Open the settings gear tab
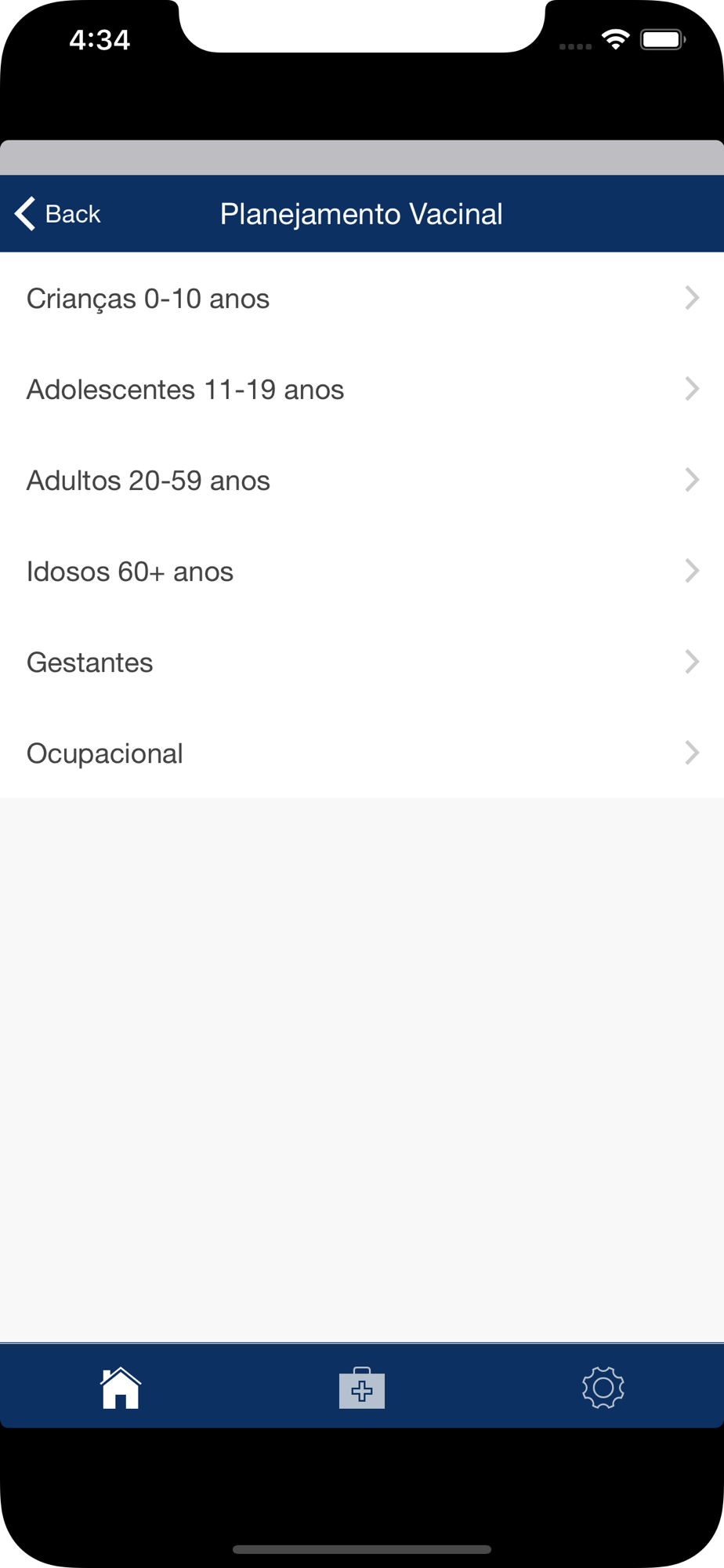The width and height of the screenshot is (724, 1568). 603,1388
